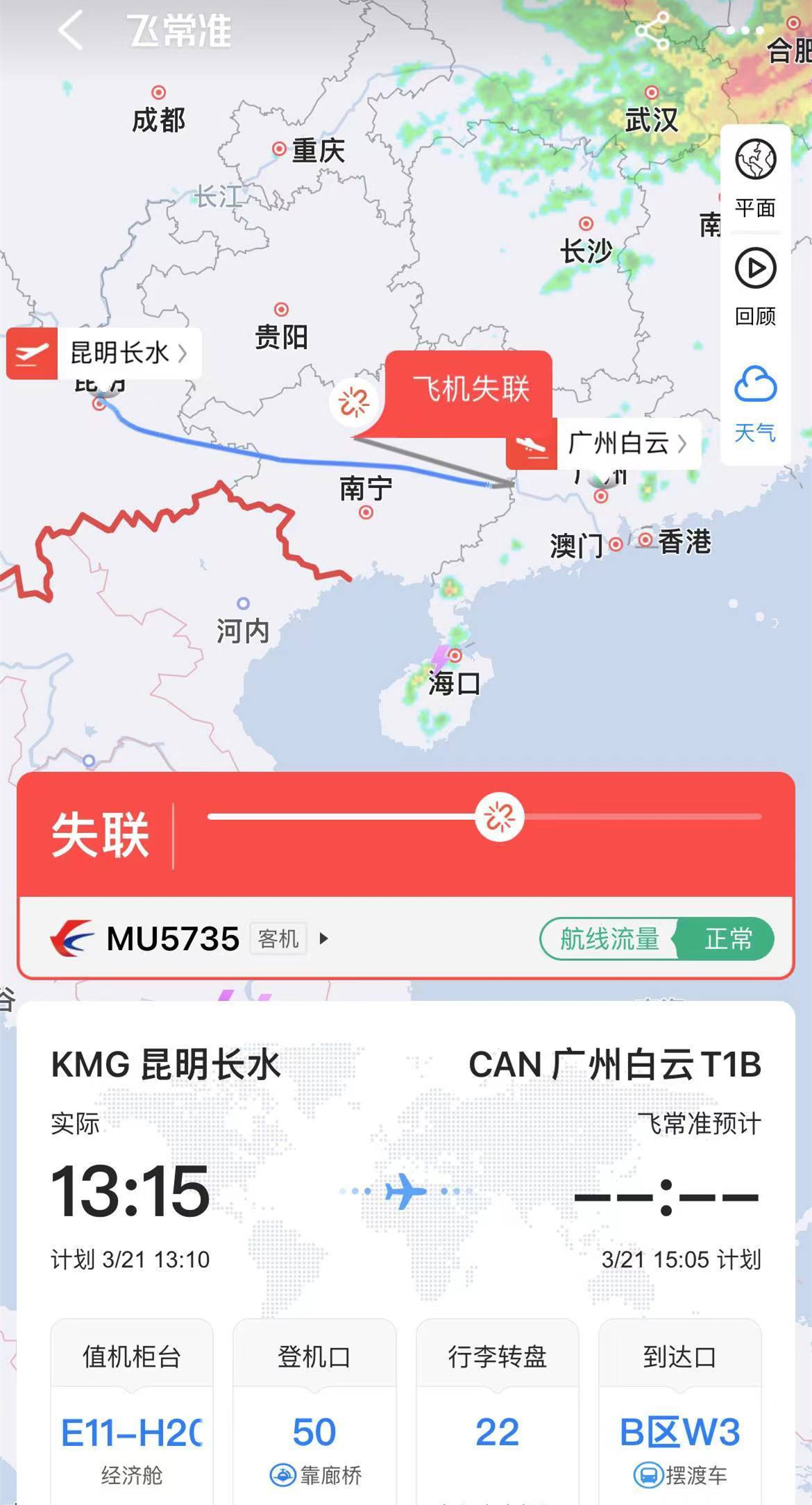Expand MU5735 aircraft details arrow
This screenshot has height=1505, width=812.
click(323, 939)
